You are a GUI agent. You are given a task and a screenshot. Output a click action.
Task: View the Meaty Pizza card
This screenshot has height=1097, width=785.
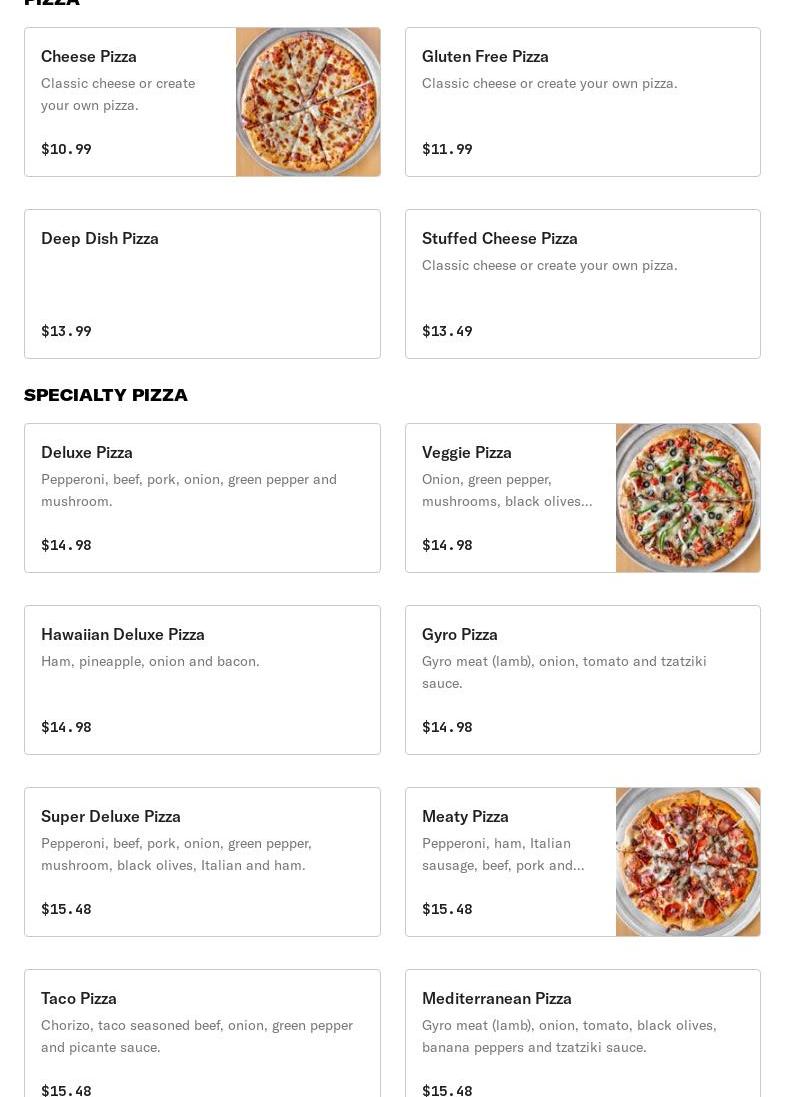(x=582, y=862)
